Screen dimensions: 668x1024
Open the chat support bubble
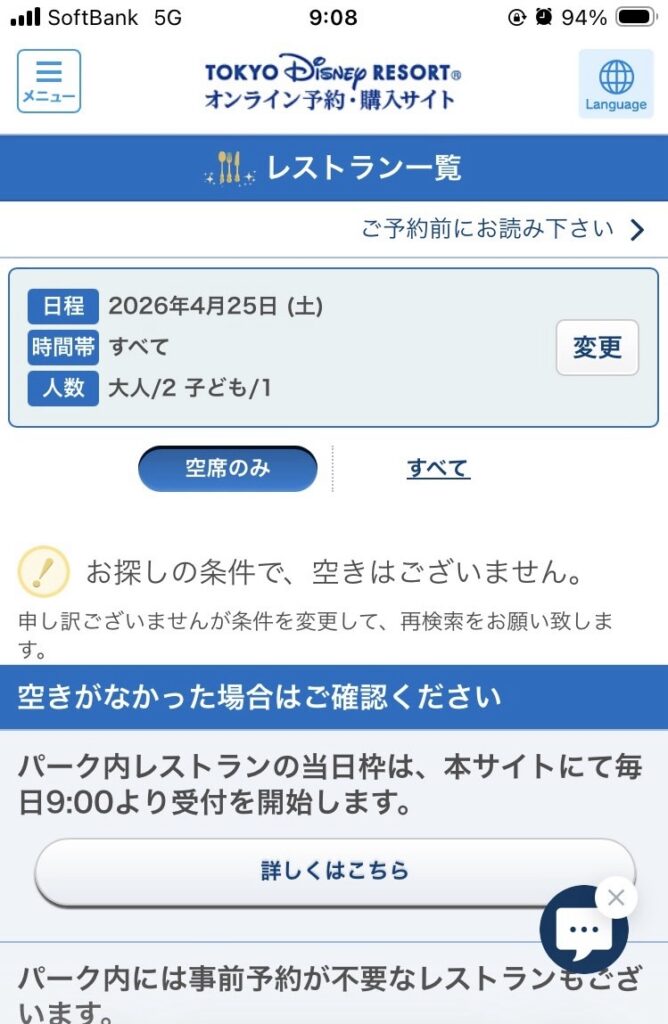[583, 932]
